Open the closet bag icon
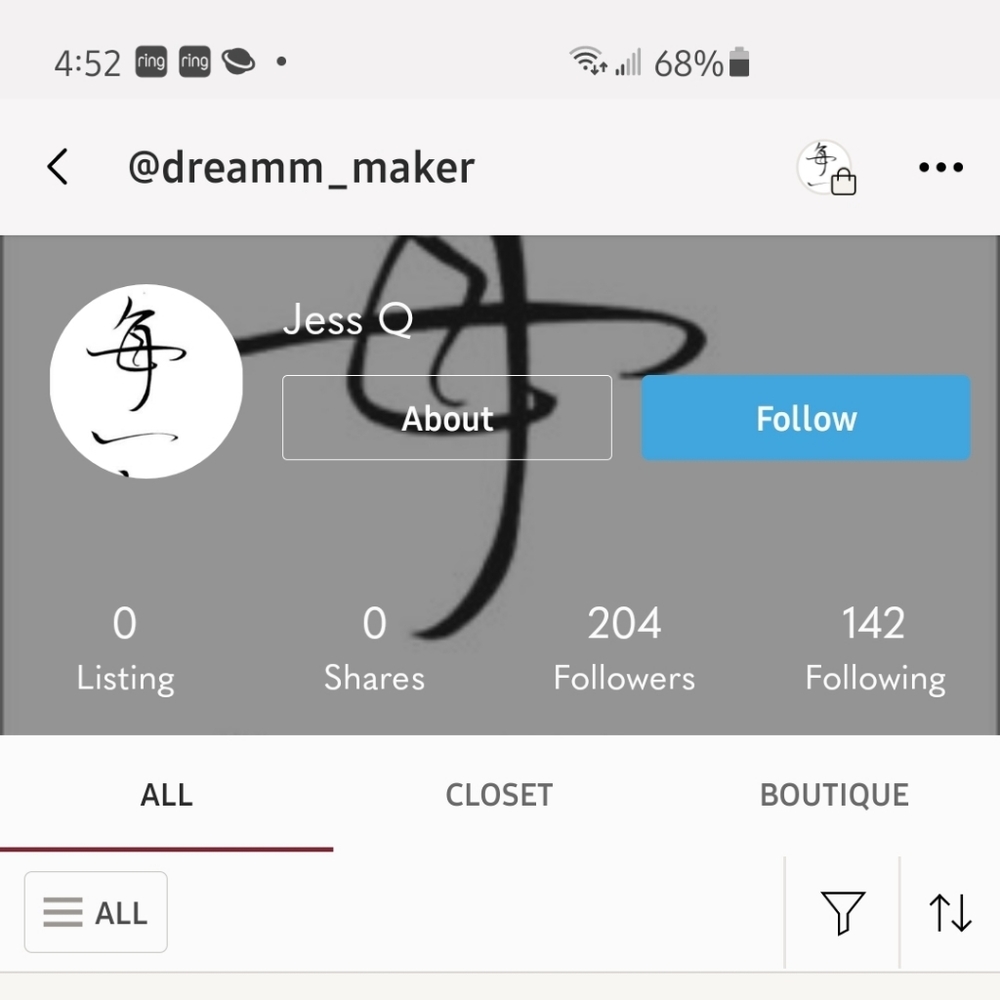Image resolution: width=1000 pixels, height=1000 pixels. tap(827, 168)
